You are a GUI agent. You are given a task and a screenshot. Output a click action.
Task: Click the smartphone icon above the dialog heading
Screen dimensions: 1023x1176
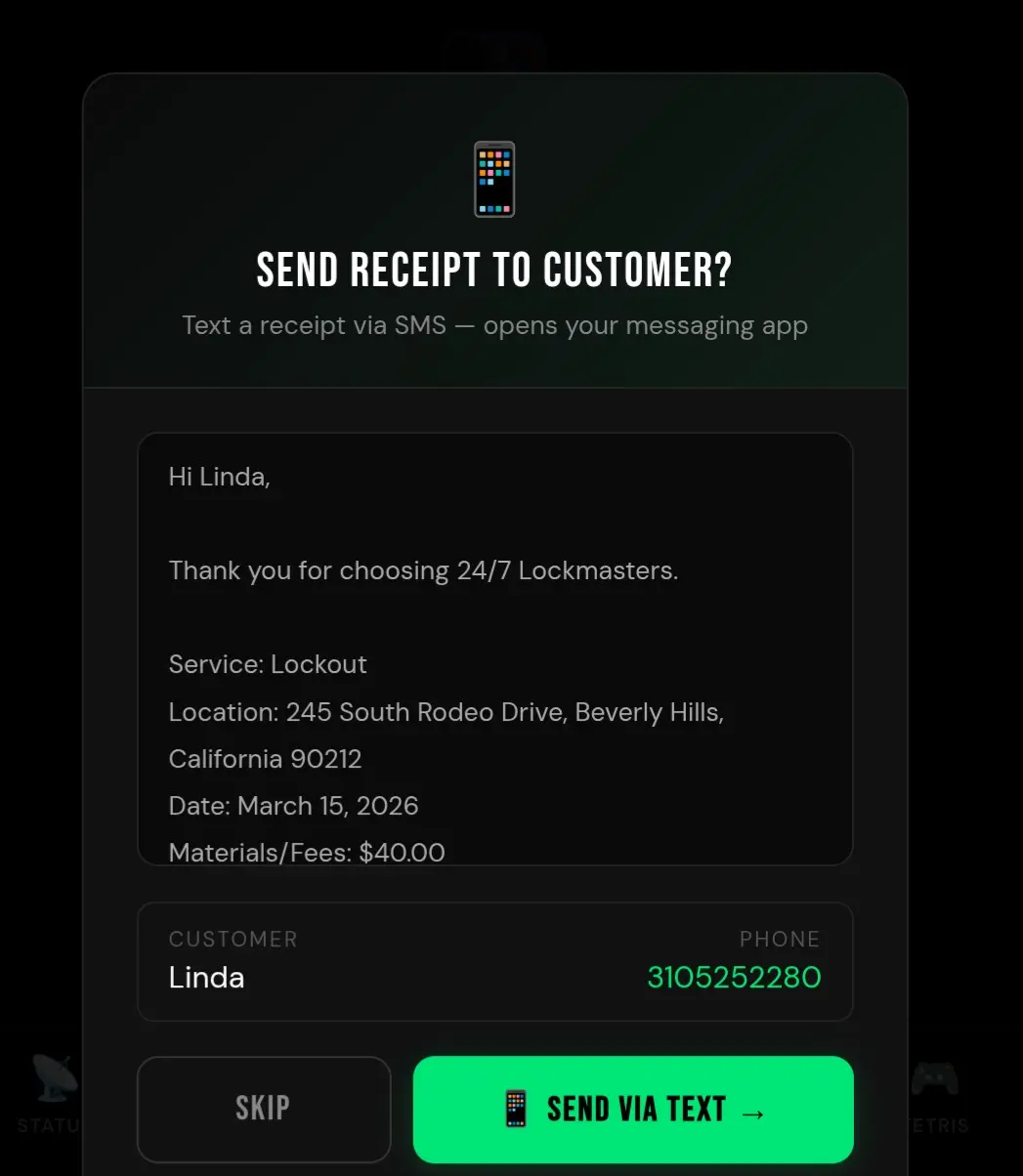click(x=493, y=179)
